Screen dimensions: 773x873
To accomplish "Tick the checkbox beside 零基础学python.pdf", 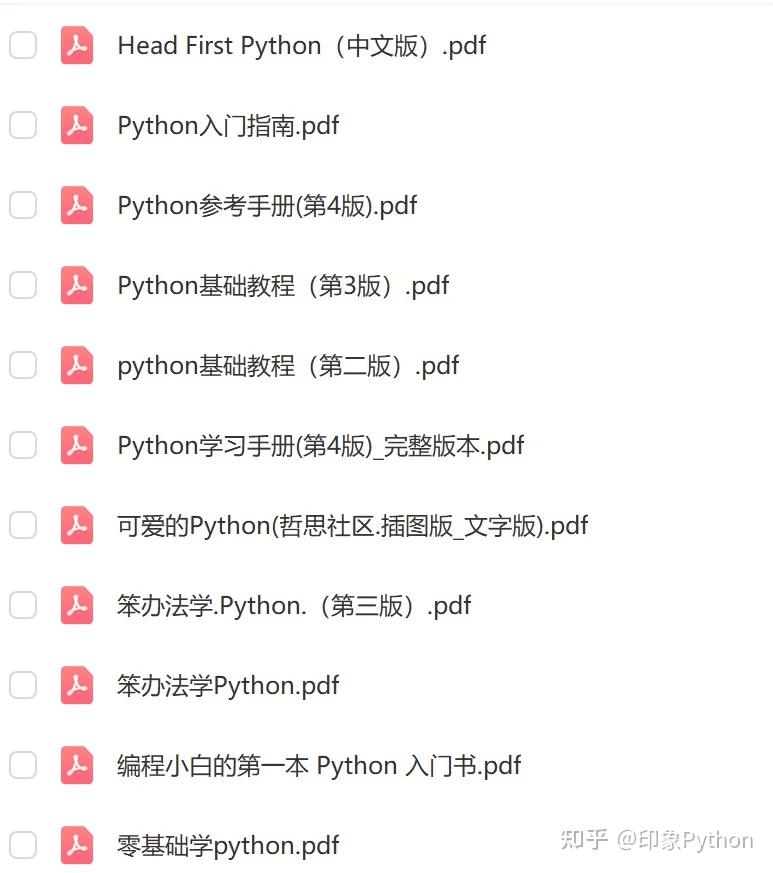I will pyautogui.click(x=22, y=845).
